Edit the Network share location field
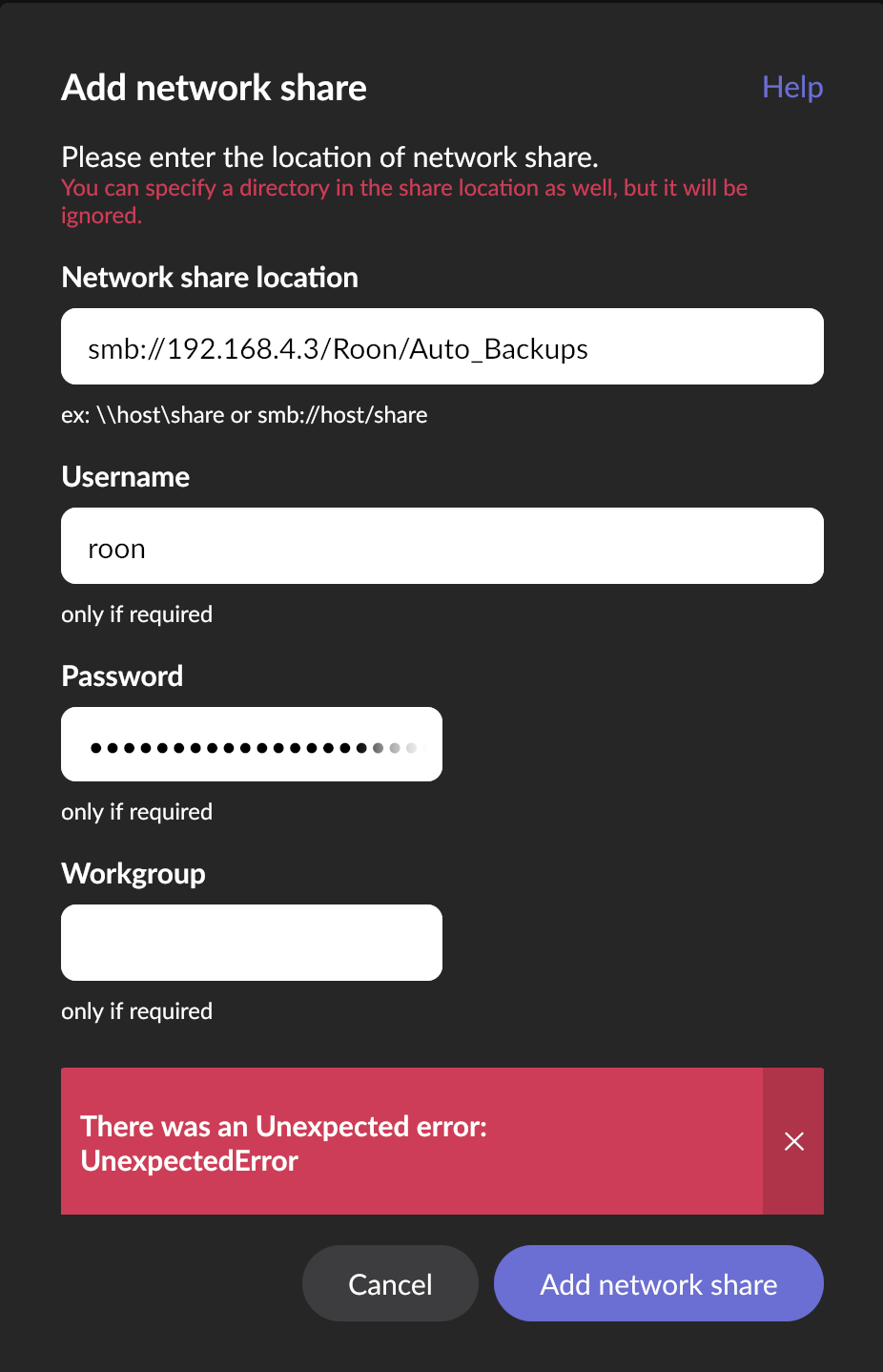 pos(441,347)
